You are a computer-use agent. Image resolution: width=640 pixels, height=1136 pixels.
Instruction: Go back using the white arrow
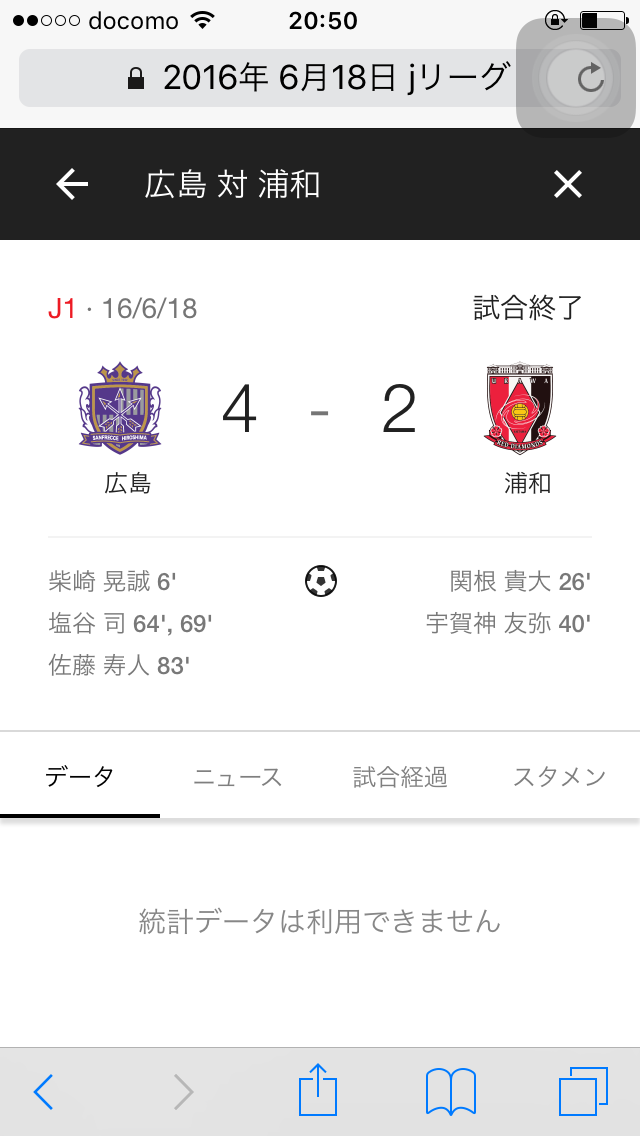click(72, 184)
